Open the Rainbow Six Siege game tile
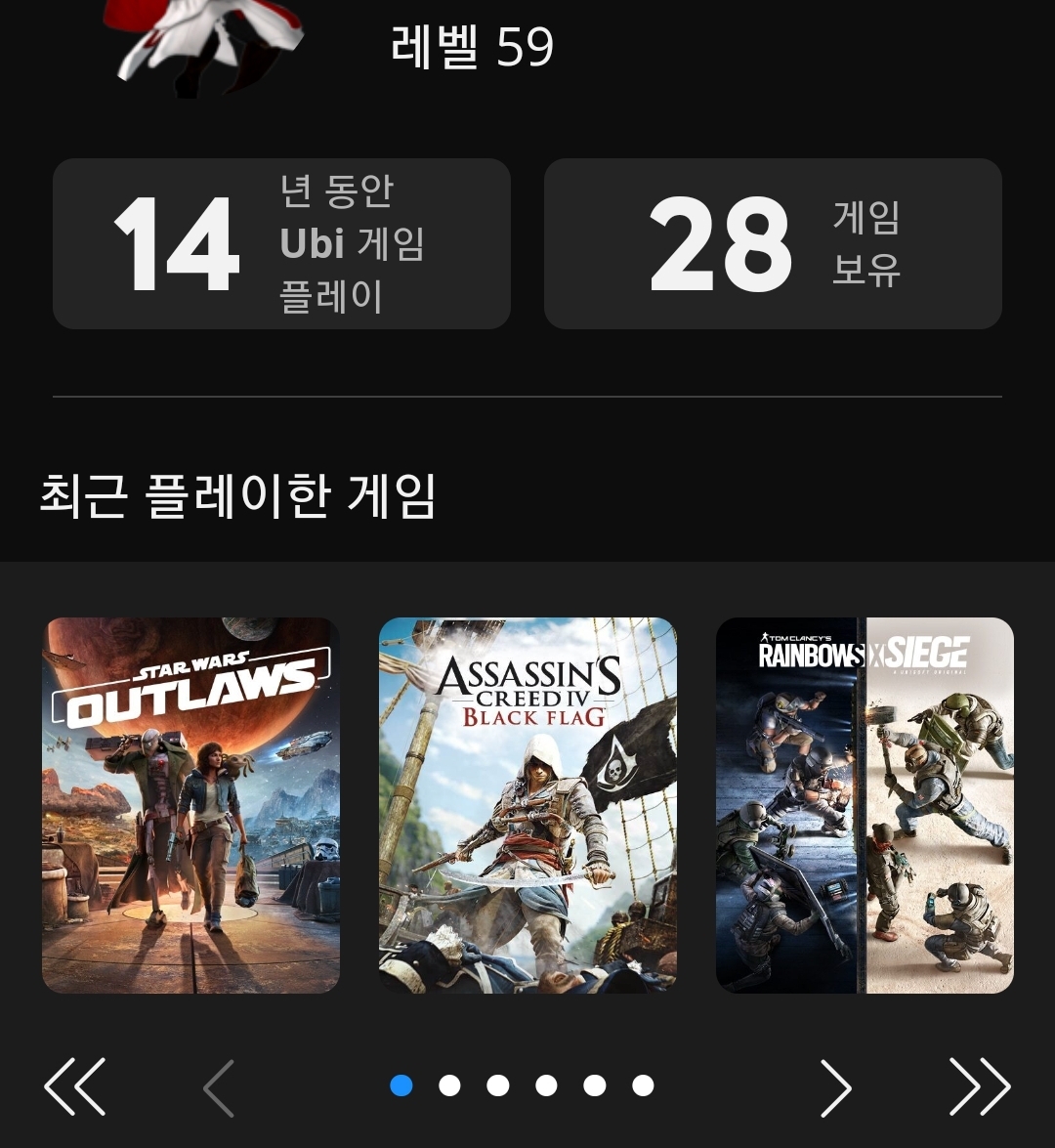 tap(865, 805)
